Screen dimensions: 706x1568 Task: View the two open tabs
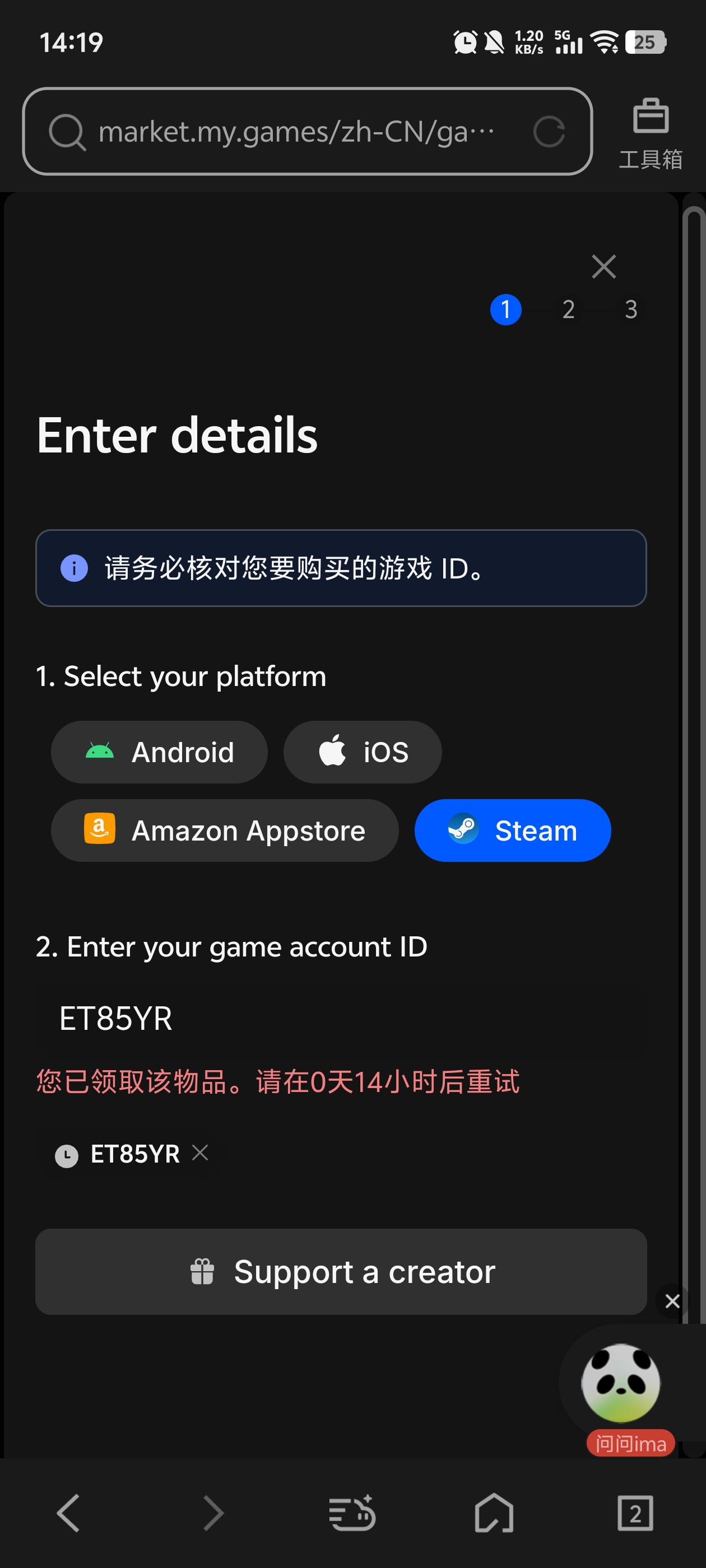pos(635,1513)
